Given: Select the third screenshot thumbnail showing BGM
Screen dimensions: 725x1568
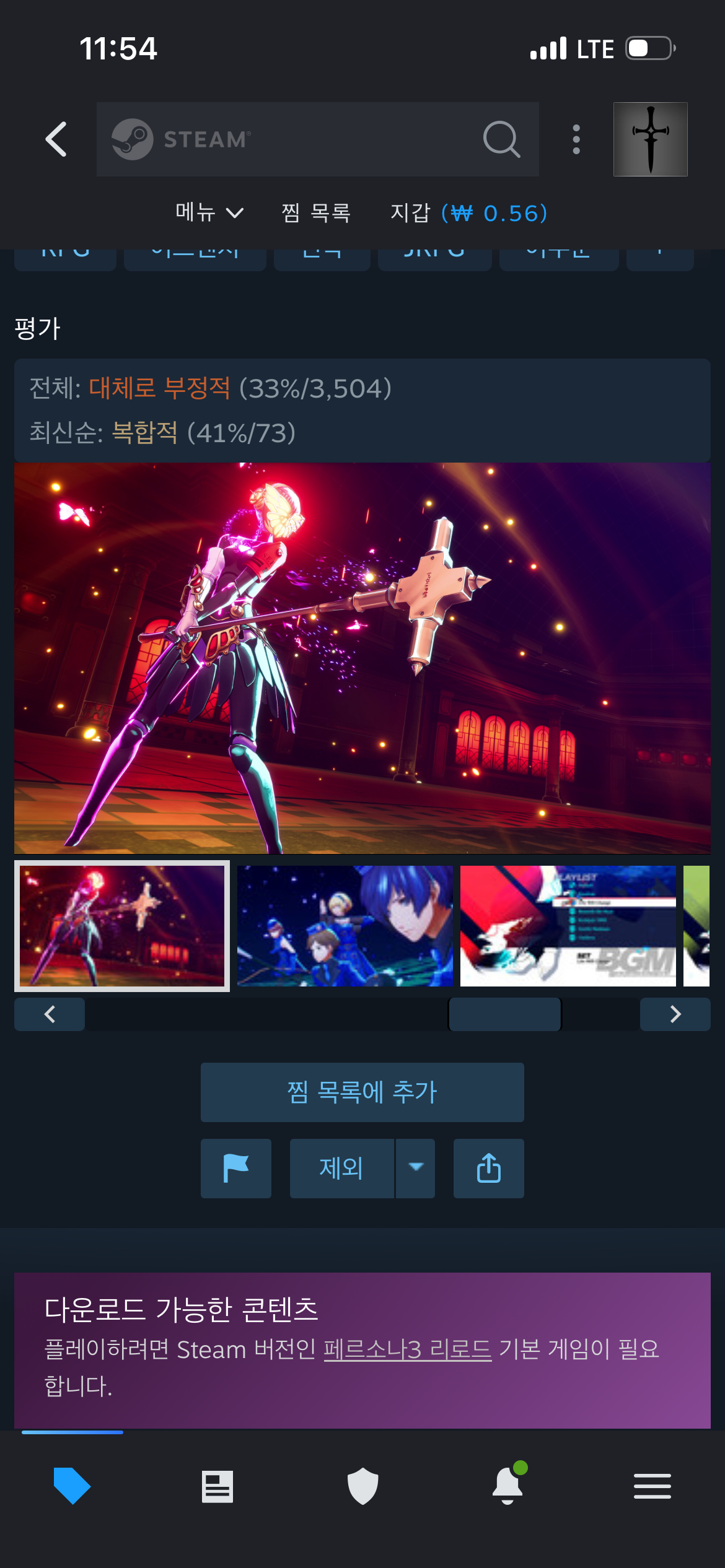Looking at the screenshot, I should (x=568, y=926).
